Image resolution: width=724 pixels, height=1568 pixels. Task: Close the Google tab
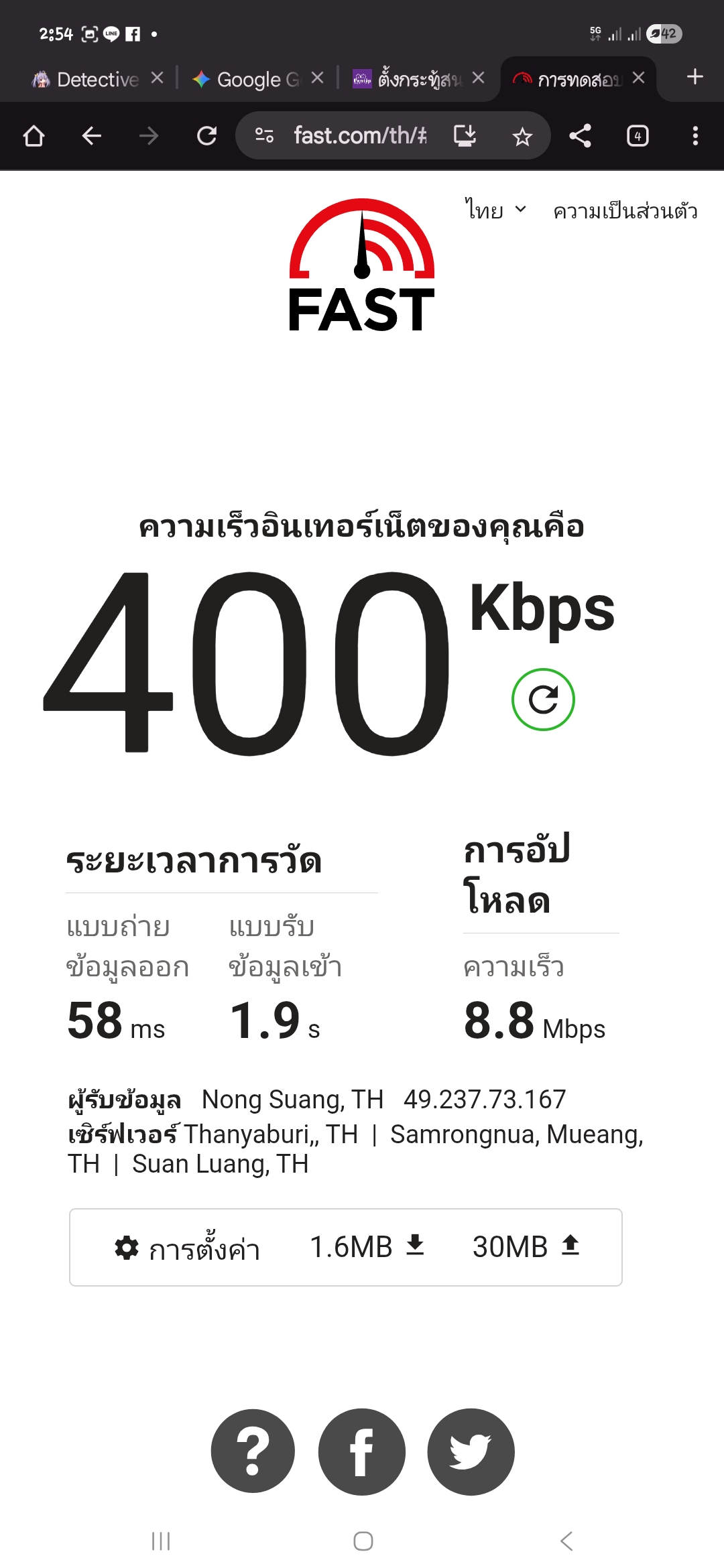click(318, 78)
